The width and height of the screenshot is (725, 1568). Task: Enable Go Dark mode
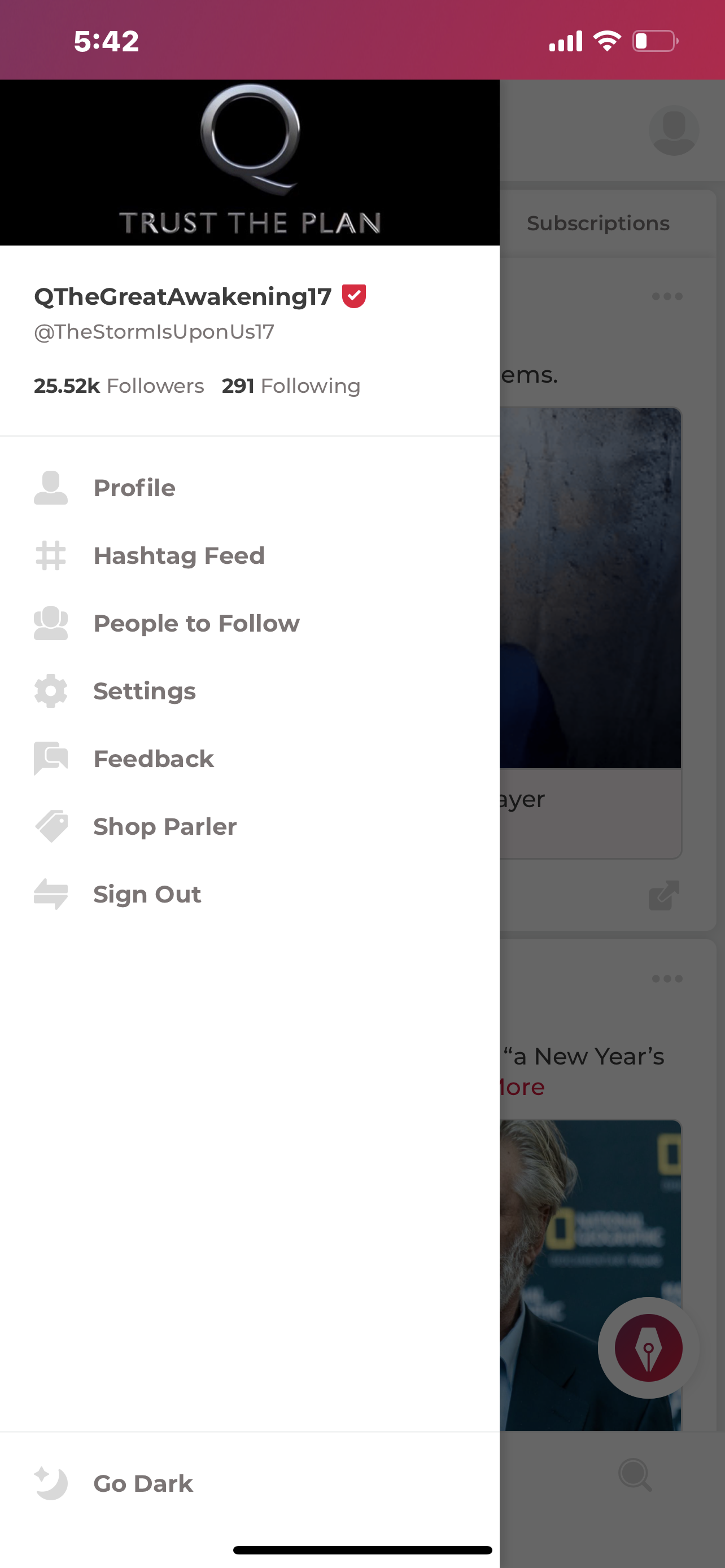pyautogui.click(x=142, y=1483)
